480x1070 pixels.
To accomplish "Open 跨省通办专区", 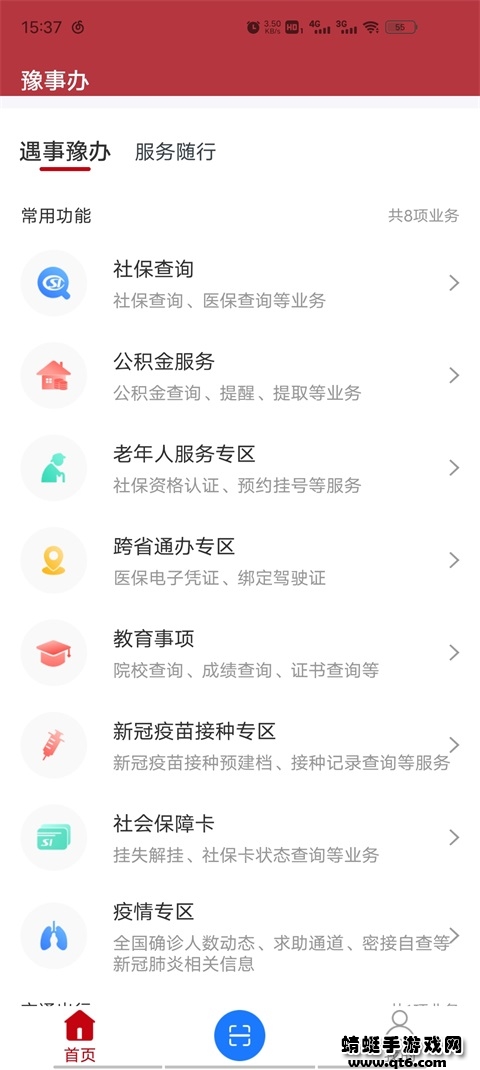I will [240, 560].
